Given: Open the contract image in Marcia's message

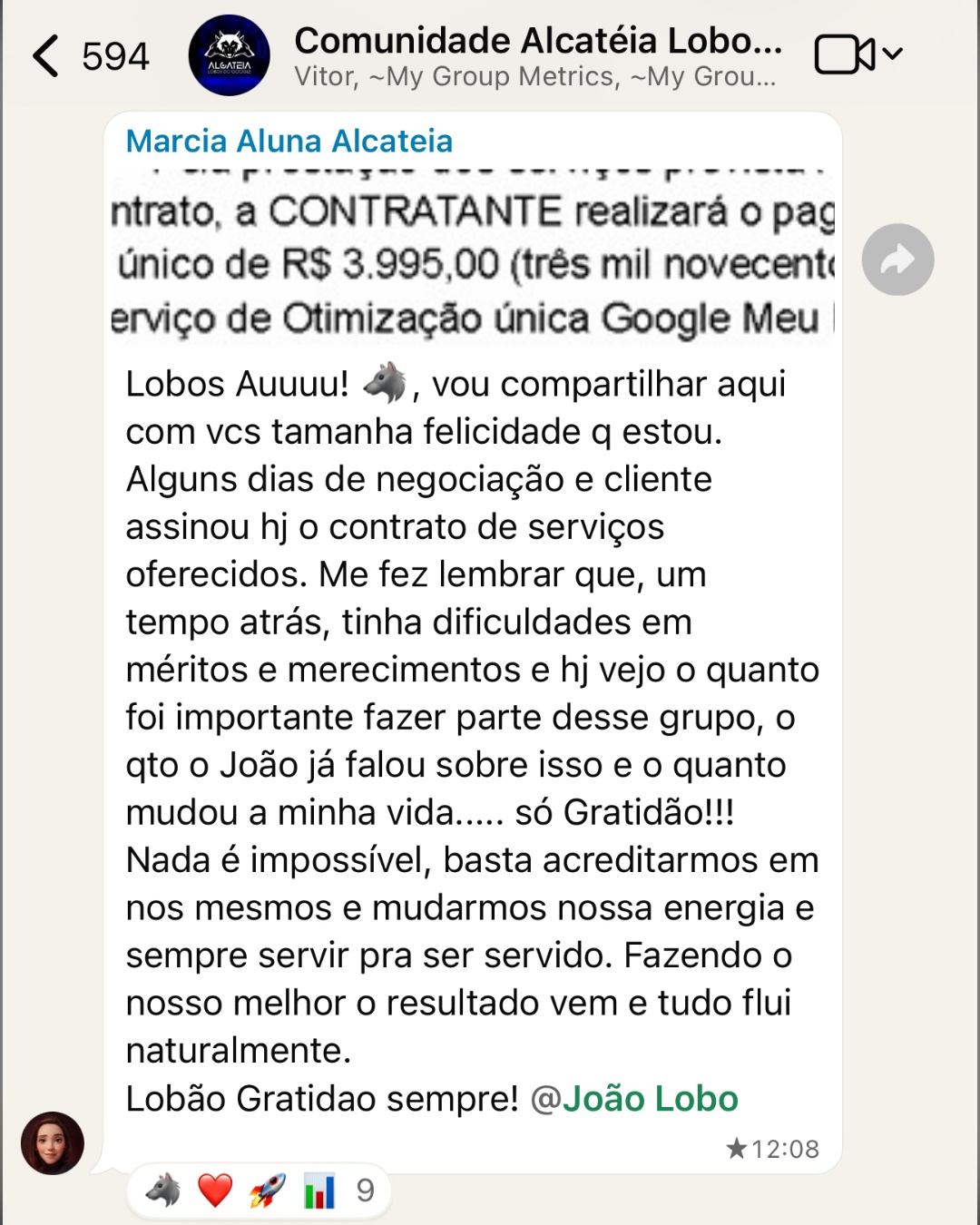Looking at the screenshot, I should [x=472, y=254].
